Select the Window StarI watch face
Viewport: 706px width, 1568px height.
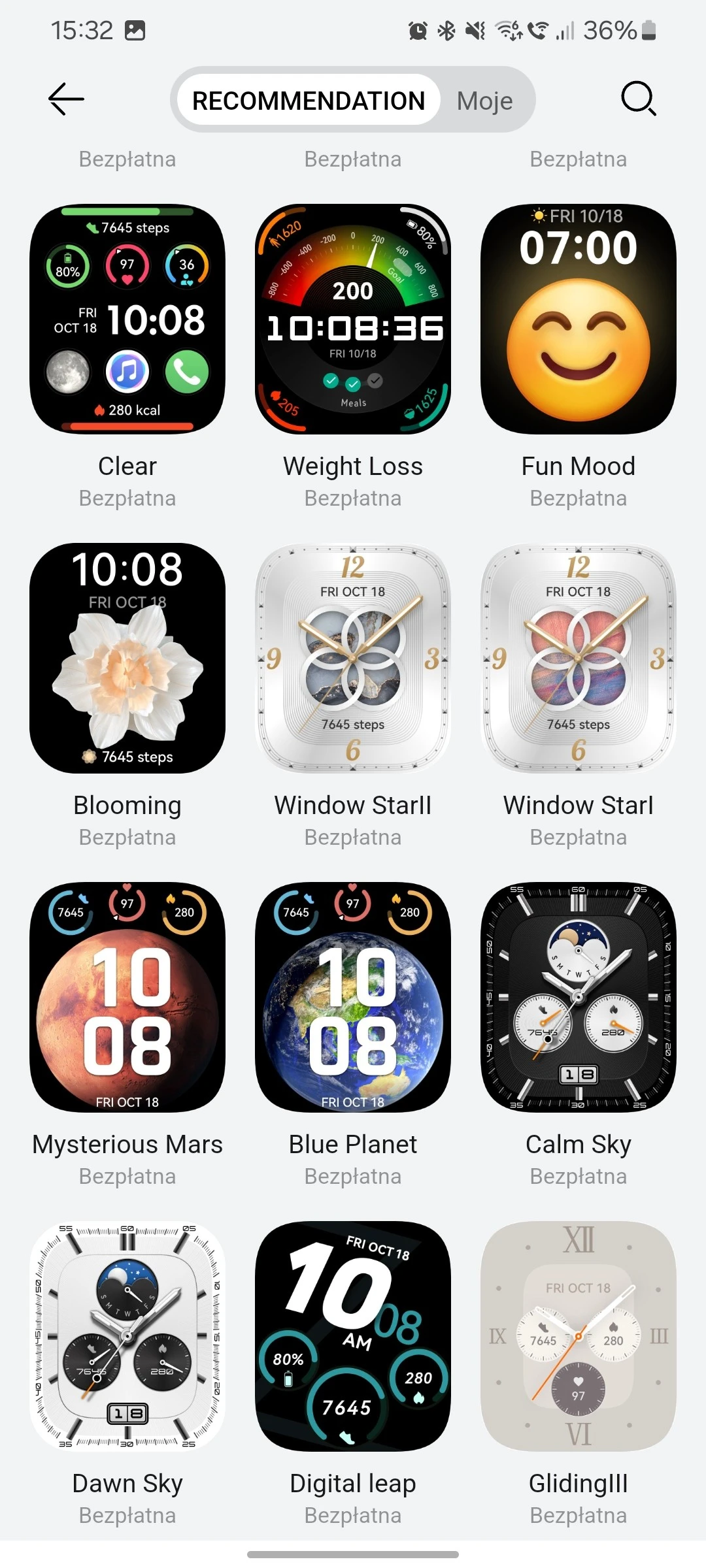579,659
